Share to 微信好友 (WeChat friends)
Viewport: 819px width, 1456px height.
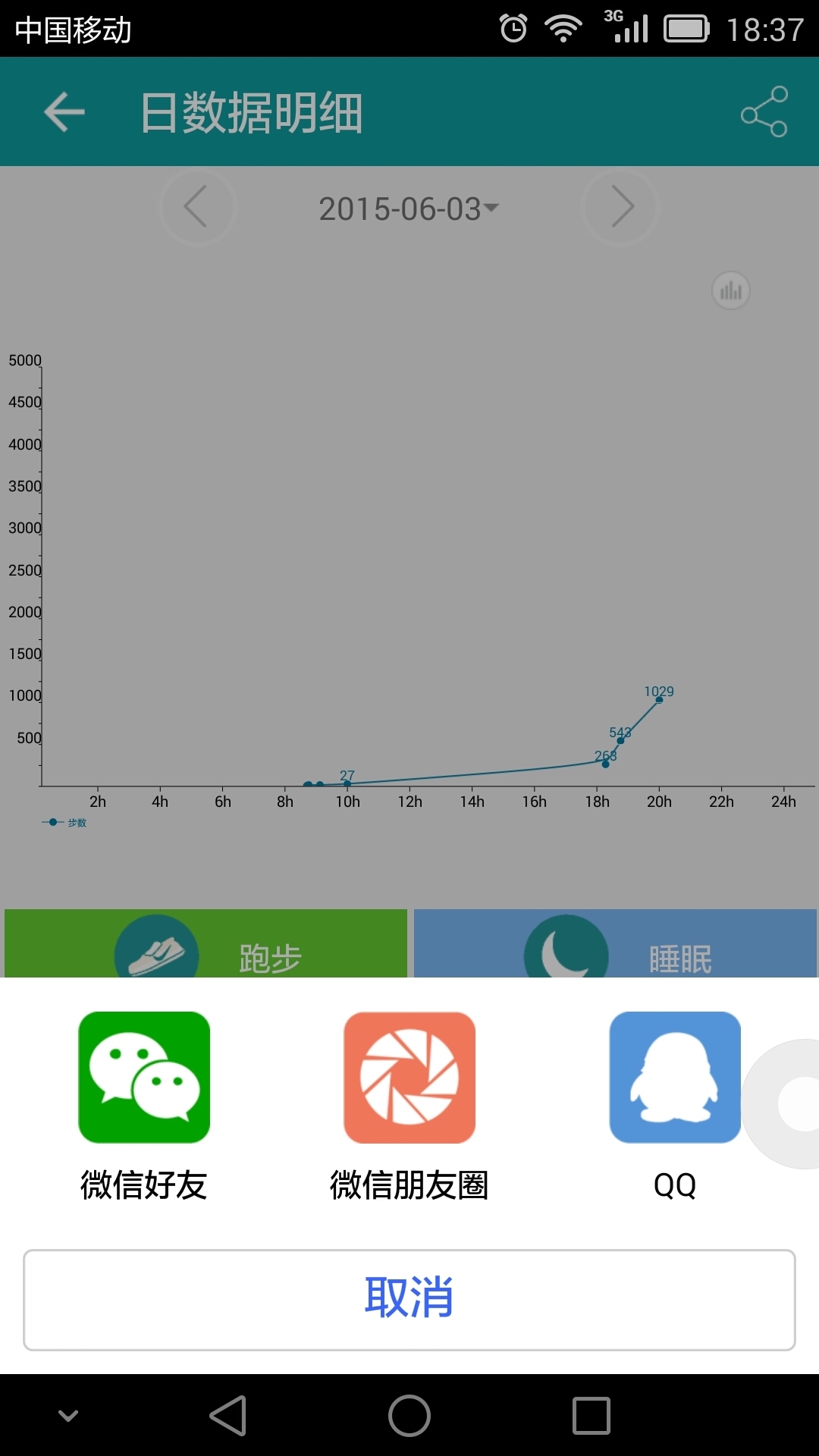(x=144, y=1078)
